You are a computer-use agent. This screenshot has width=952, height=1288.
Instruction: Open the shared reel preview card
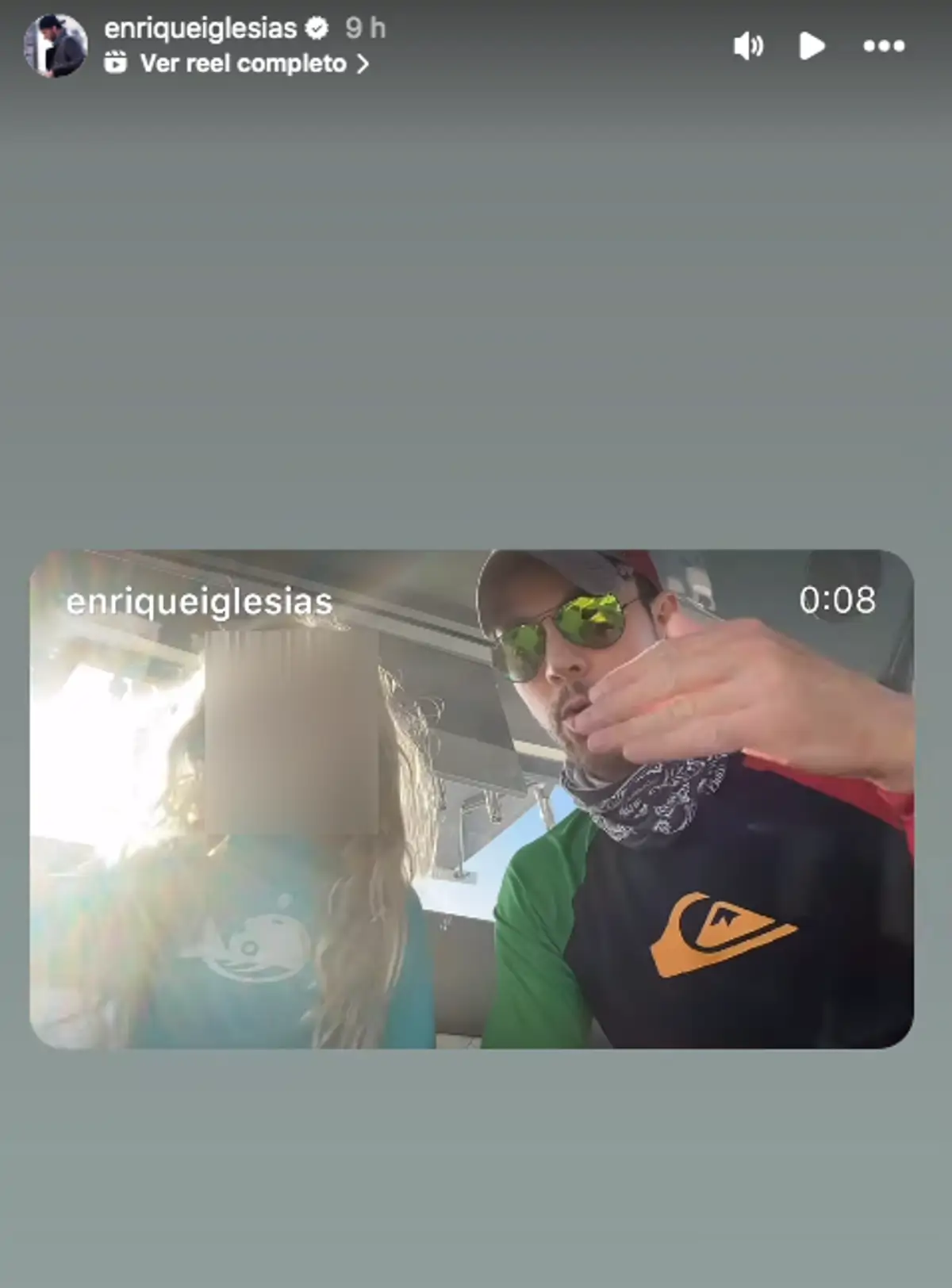(x=471, y=799)
